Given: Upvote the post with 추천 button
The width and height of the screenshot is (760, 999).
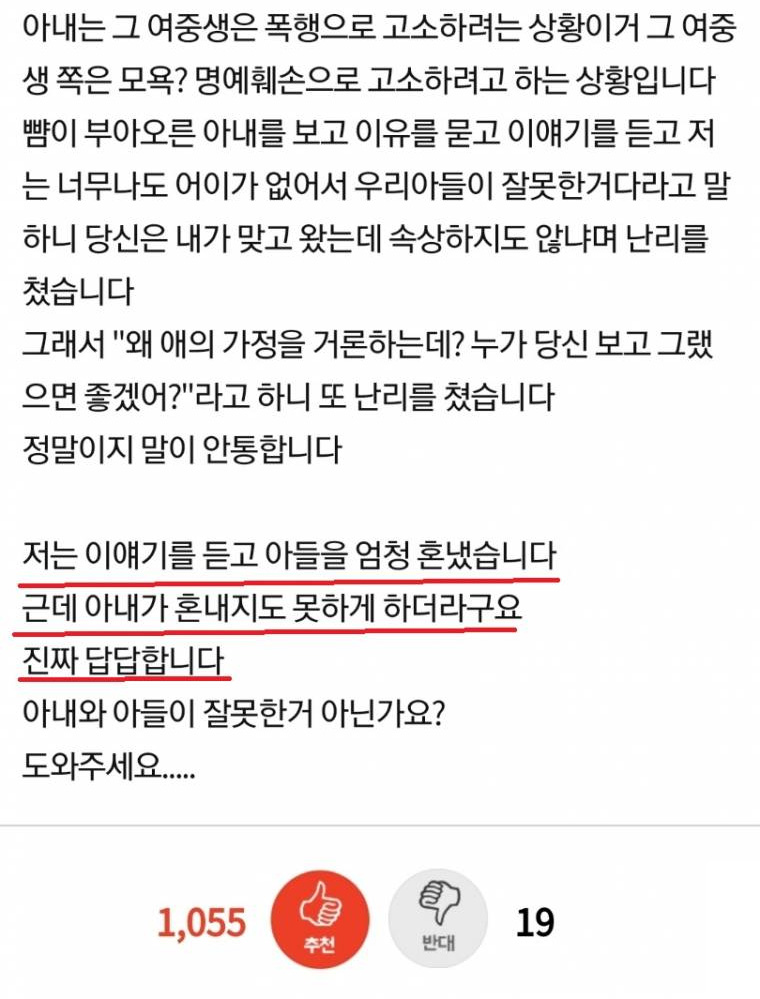Looking at the screenshot, I should [x=321, y=921].
